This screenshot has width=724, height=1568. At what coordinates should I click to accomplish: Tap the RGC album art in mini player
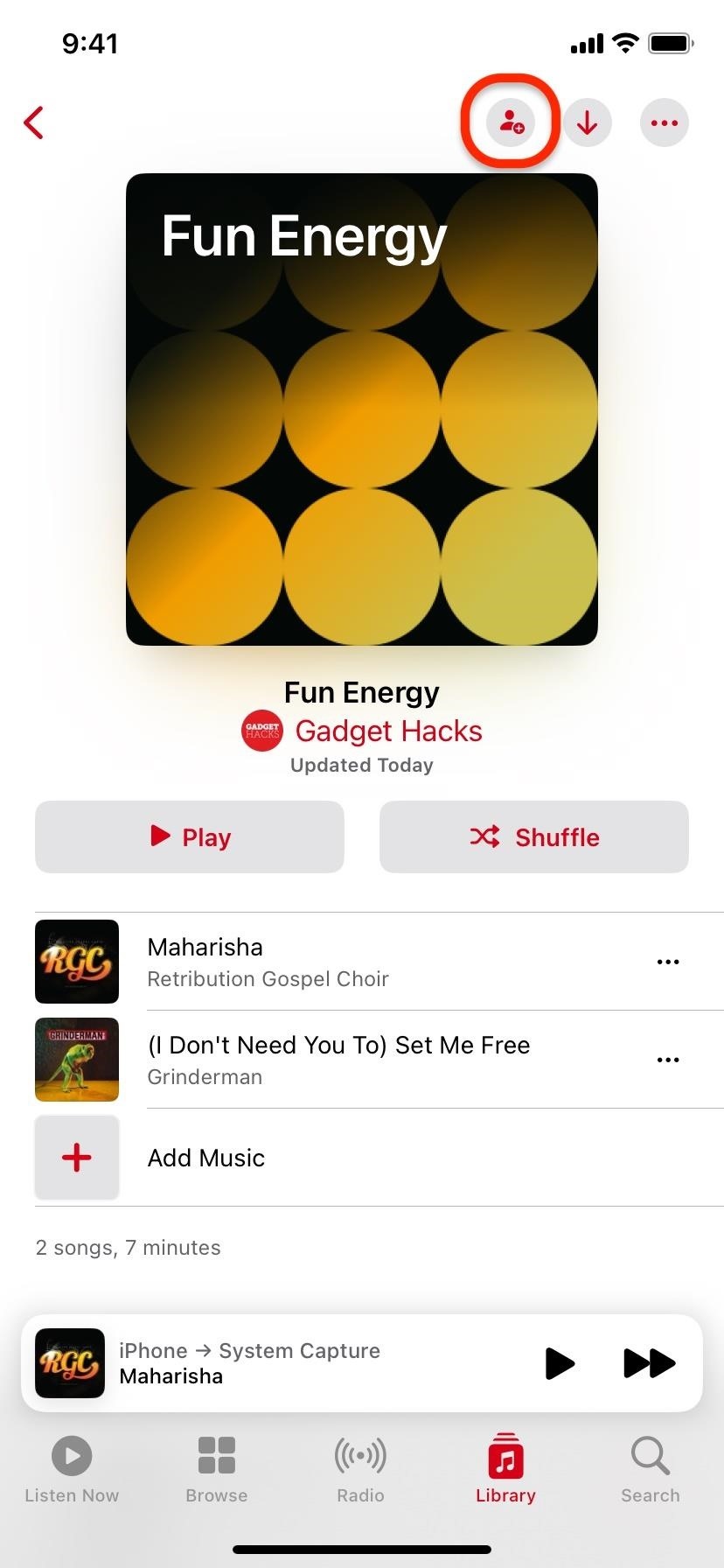[69, 1362]
